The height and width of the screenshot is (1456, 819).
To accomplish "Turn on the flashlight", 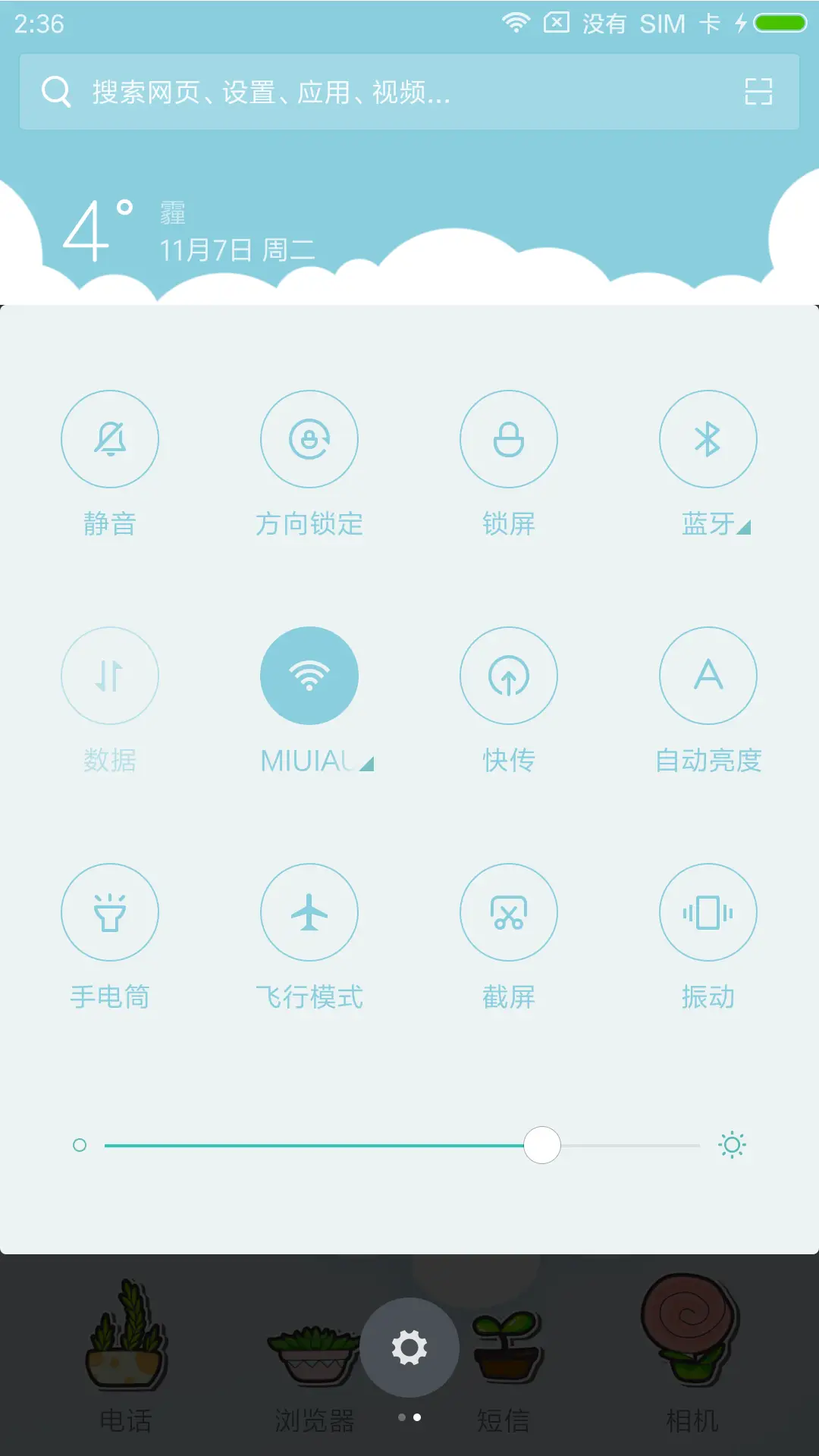I will coord(111,912).
